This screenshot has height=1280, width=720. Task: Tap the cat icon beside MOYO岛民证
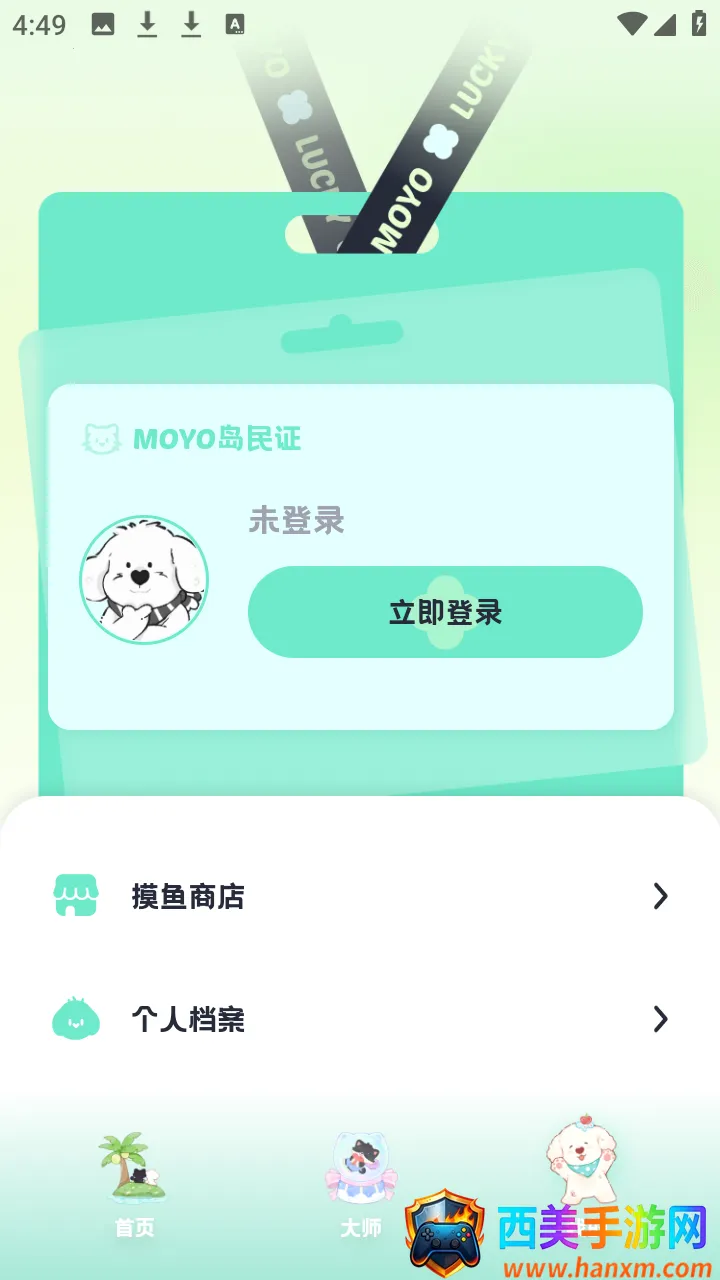point(99,437)
